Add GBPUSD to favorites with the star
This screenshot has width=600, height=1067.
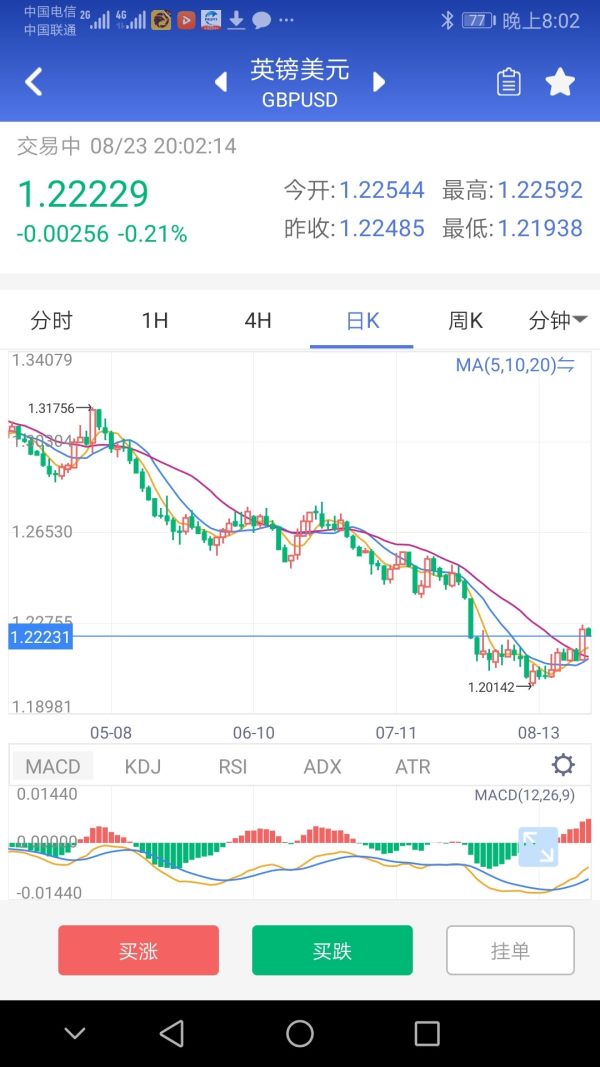pos(560,83)
